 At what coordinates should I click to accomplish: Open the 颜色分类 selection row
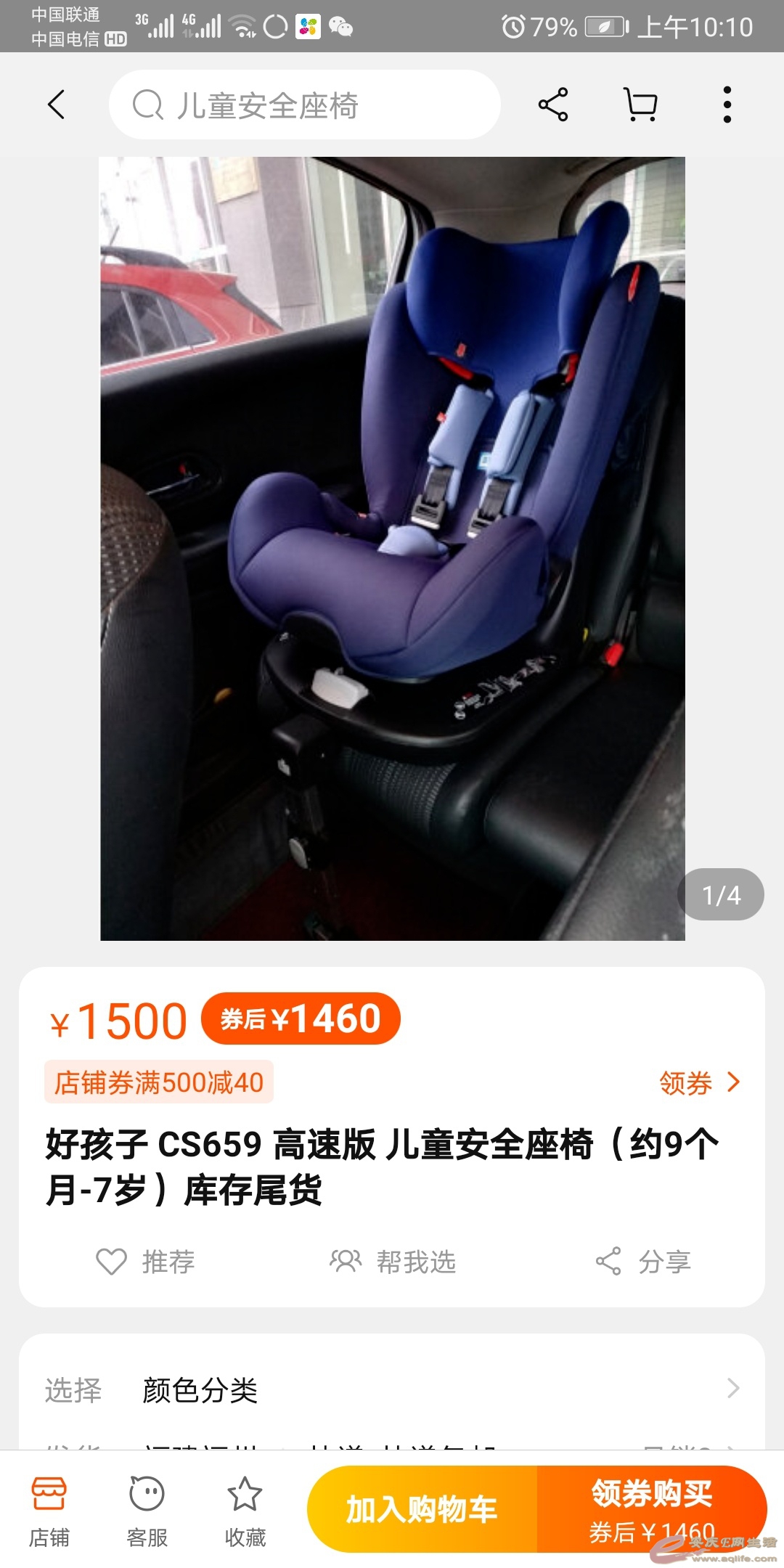(x=392, y=1389)
